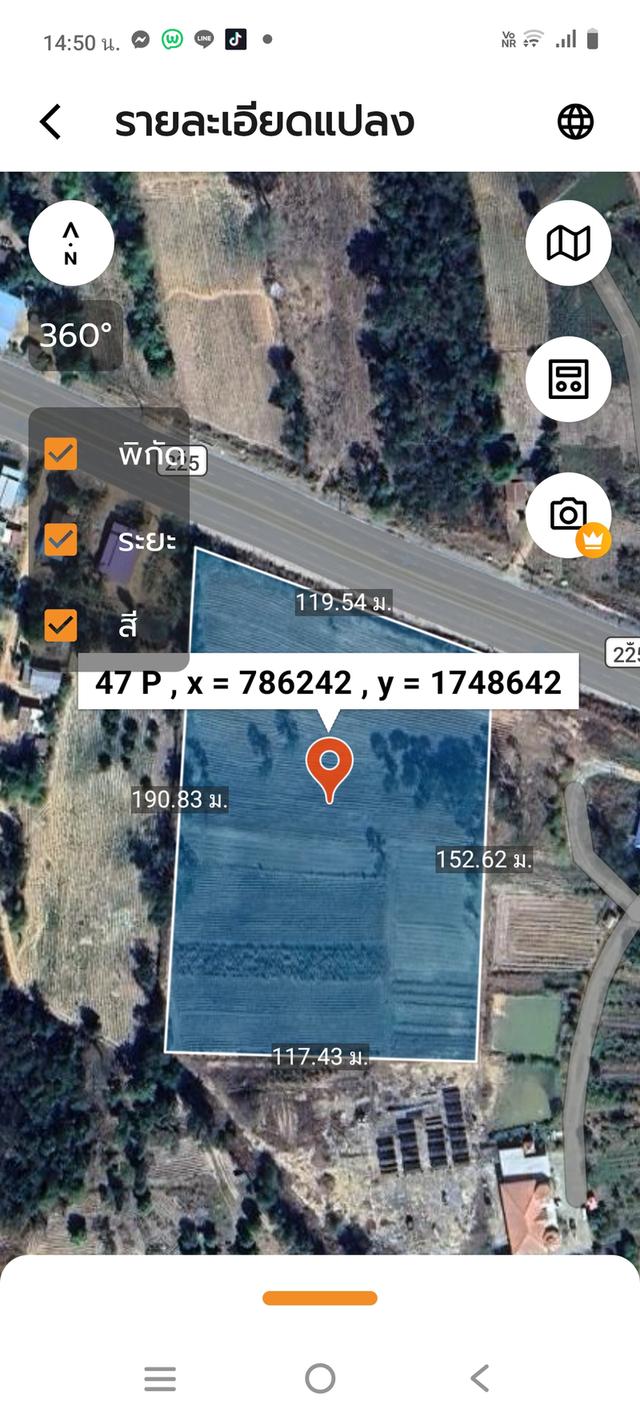Capture the map with the camera button

pyautogui.click(x=568, y=515)
